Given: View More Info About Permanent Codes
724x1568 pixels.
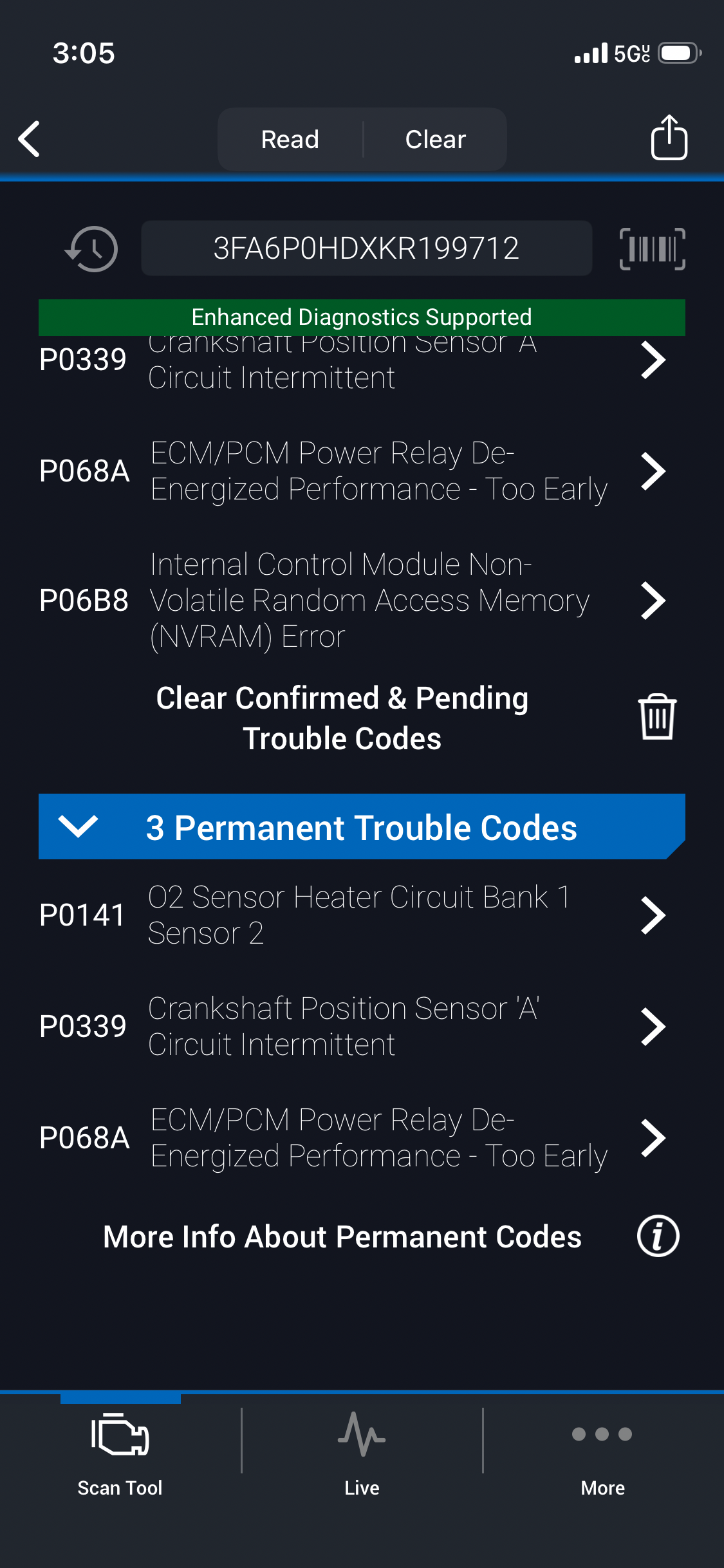Looking at the screenshot, I should click(x=658, y=1236).
